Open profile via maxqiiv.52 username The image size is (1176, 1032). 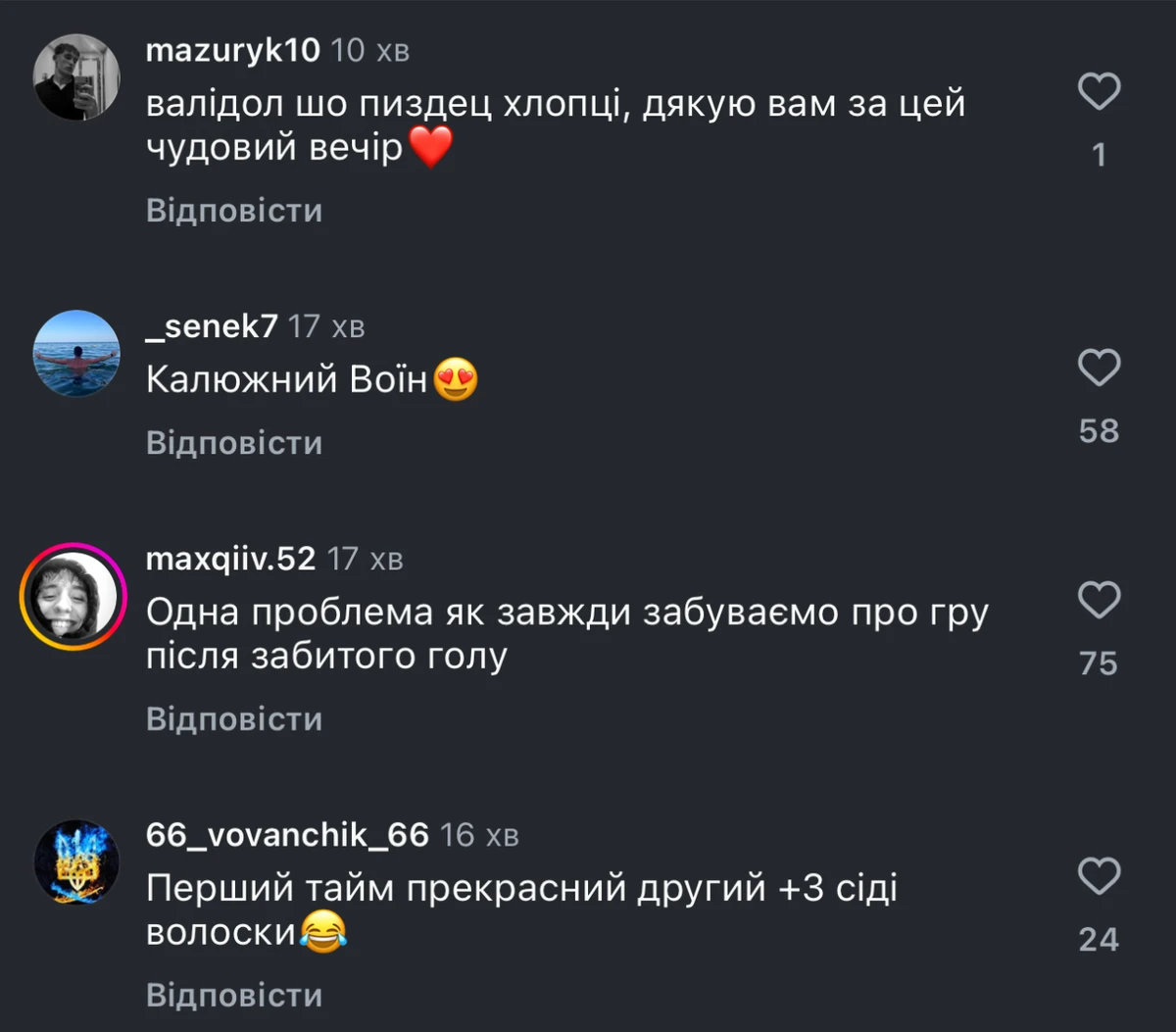(x=230, y=559)
